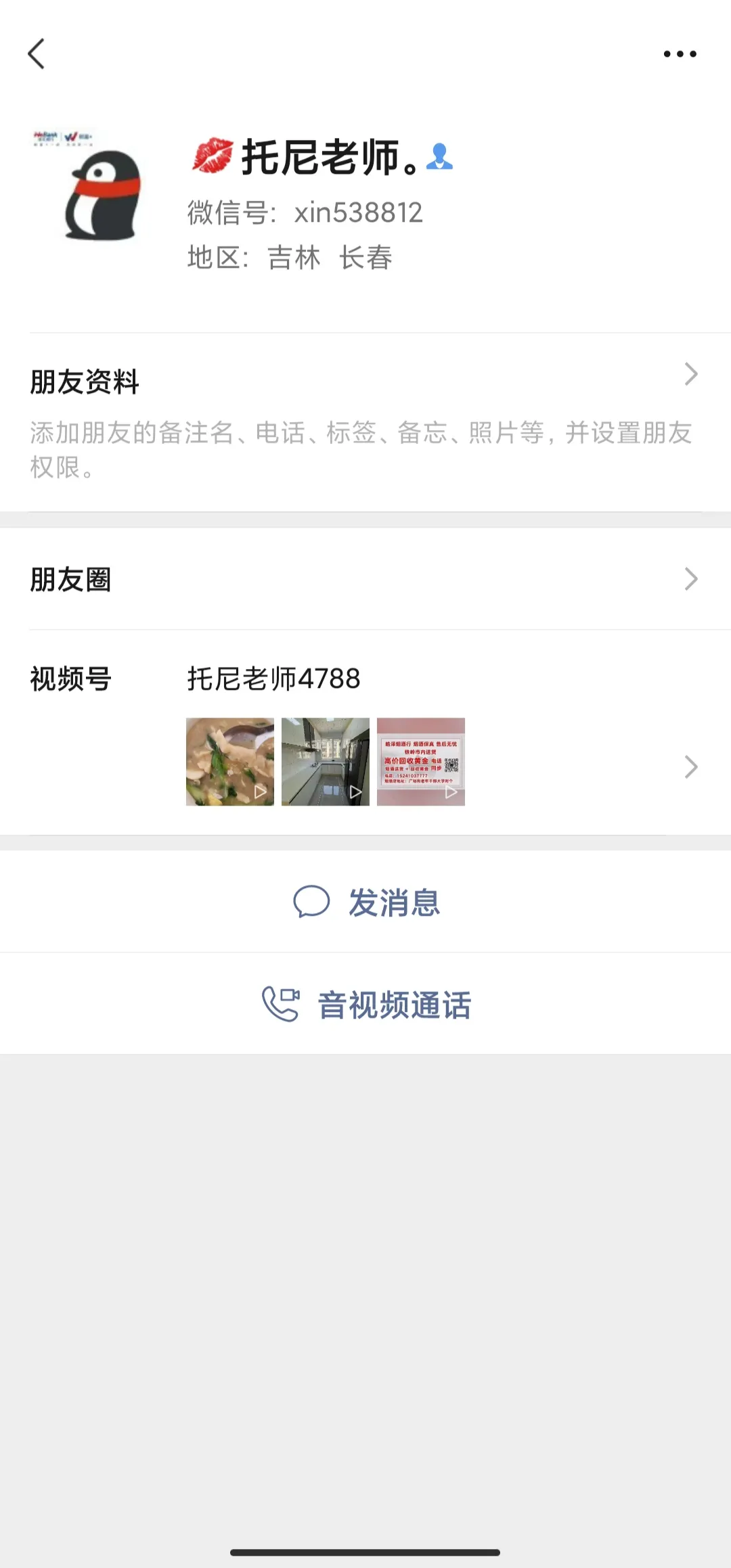
Task: Expand the 视频号 video channel list
Action: click(691, 766)
